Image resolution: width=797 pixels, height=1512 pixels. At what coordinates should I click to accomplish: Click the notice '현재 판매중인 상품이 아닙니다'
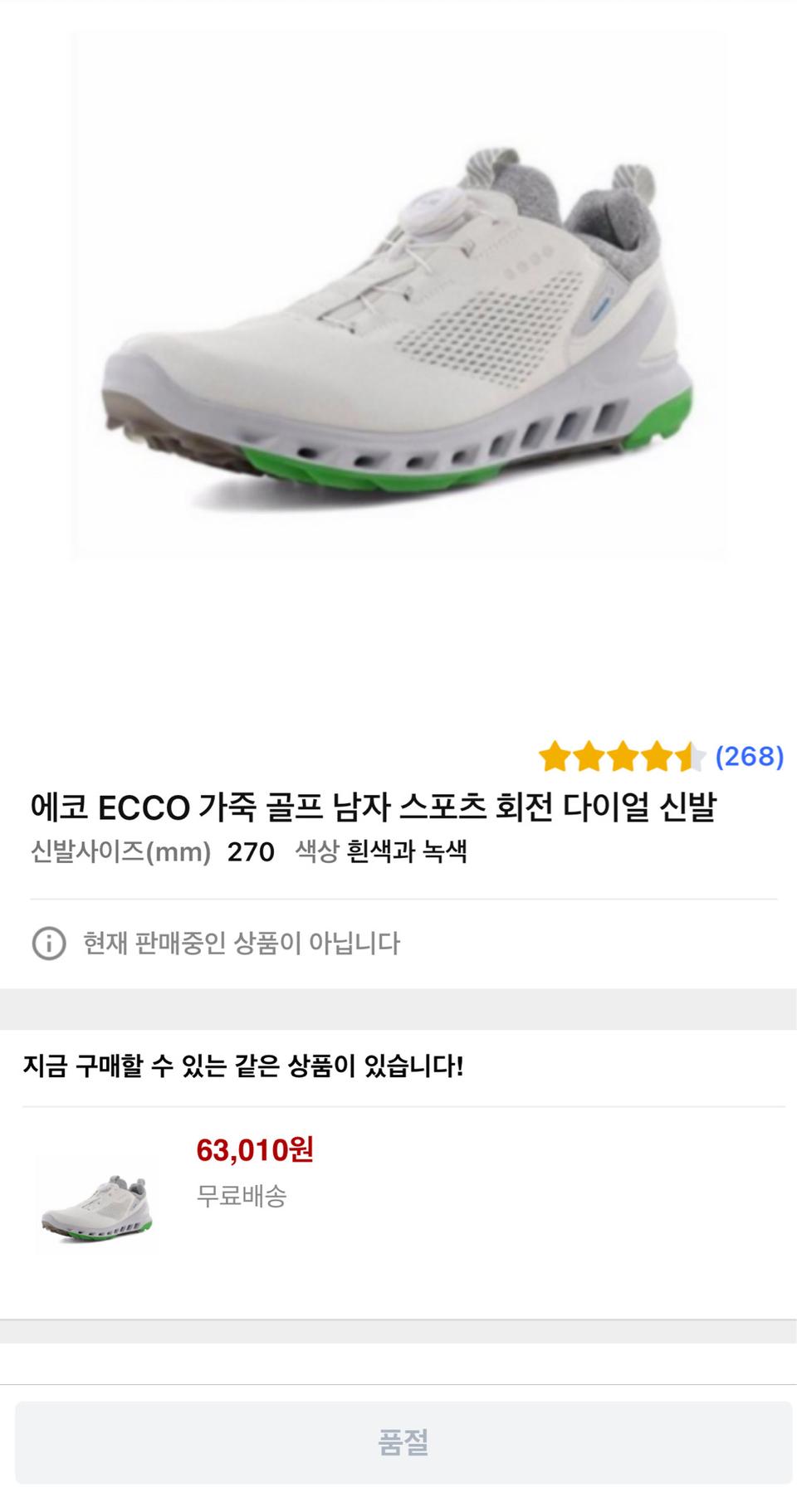click(241, 943)
